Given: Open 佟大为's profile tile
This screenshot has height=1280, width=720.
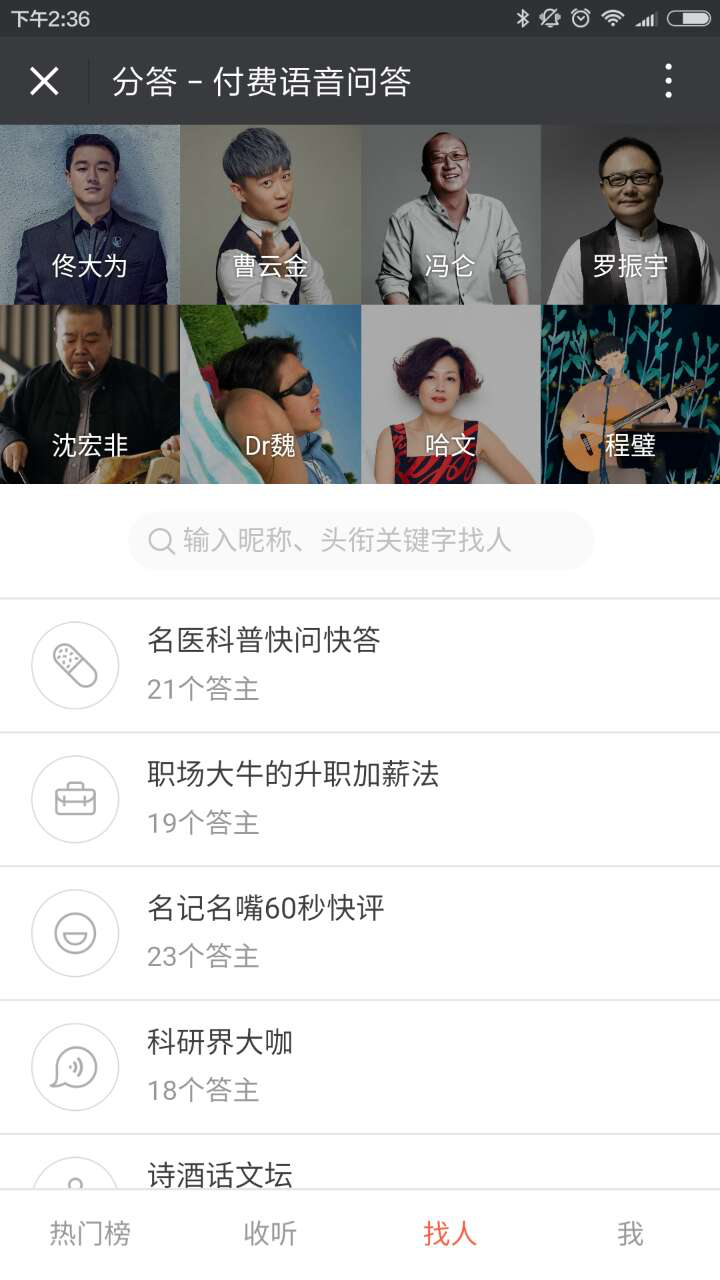Looking at the screenshot, I should click(90, 214).
